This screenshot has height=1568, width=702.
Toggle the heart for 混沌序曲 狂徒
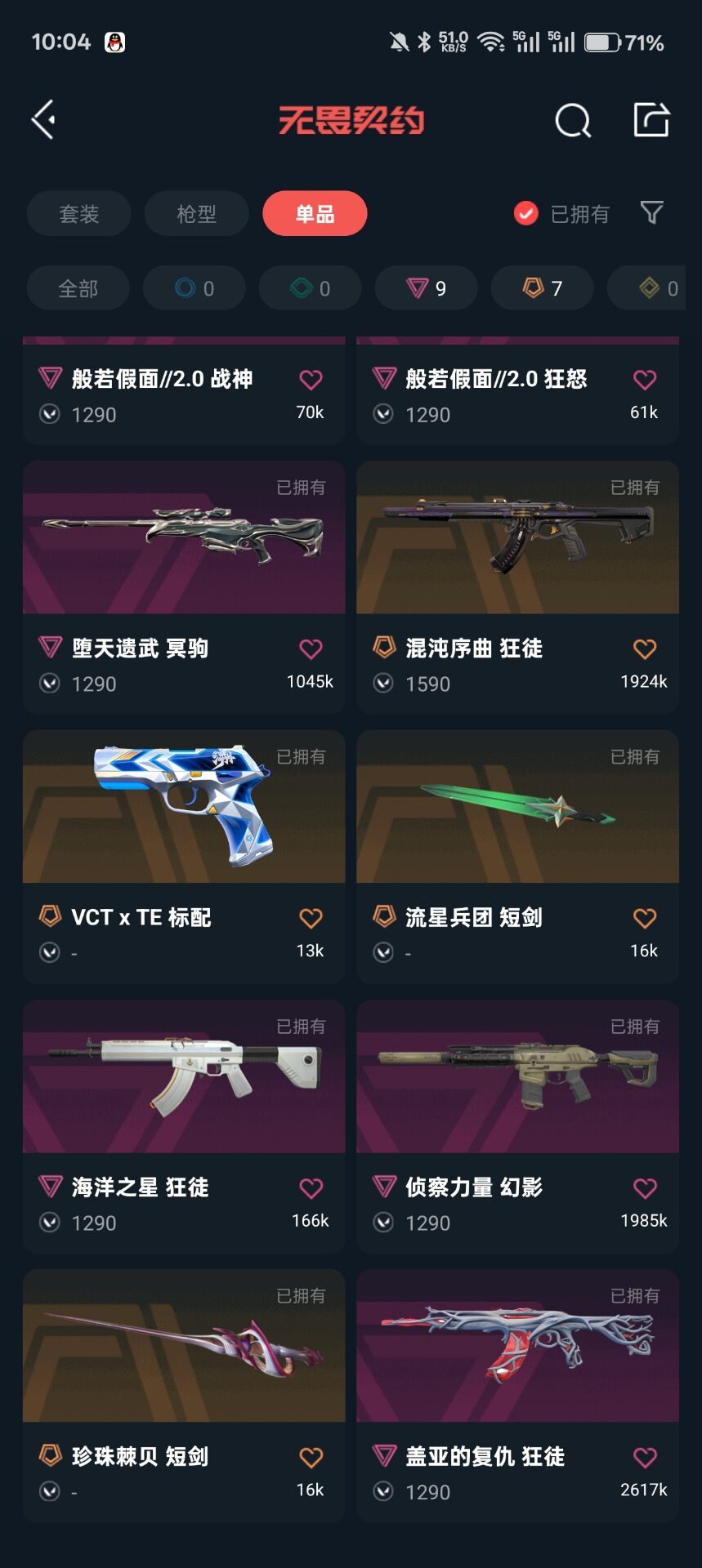click(644, 648)
